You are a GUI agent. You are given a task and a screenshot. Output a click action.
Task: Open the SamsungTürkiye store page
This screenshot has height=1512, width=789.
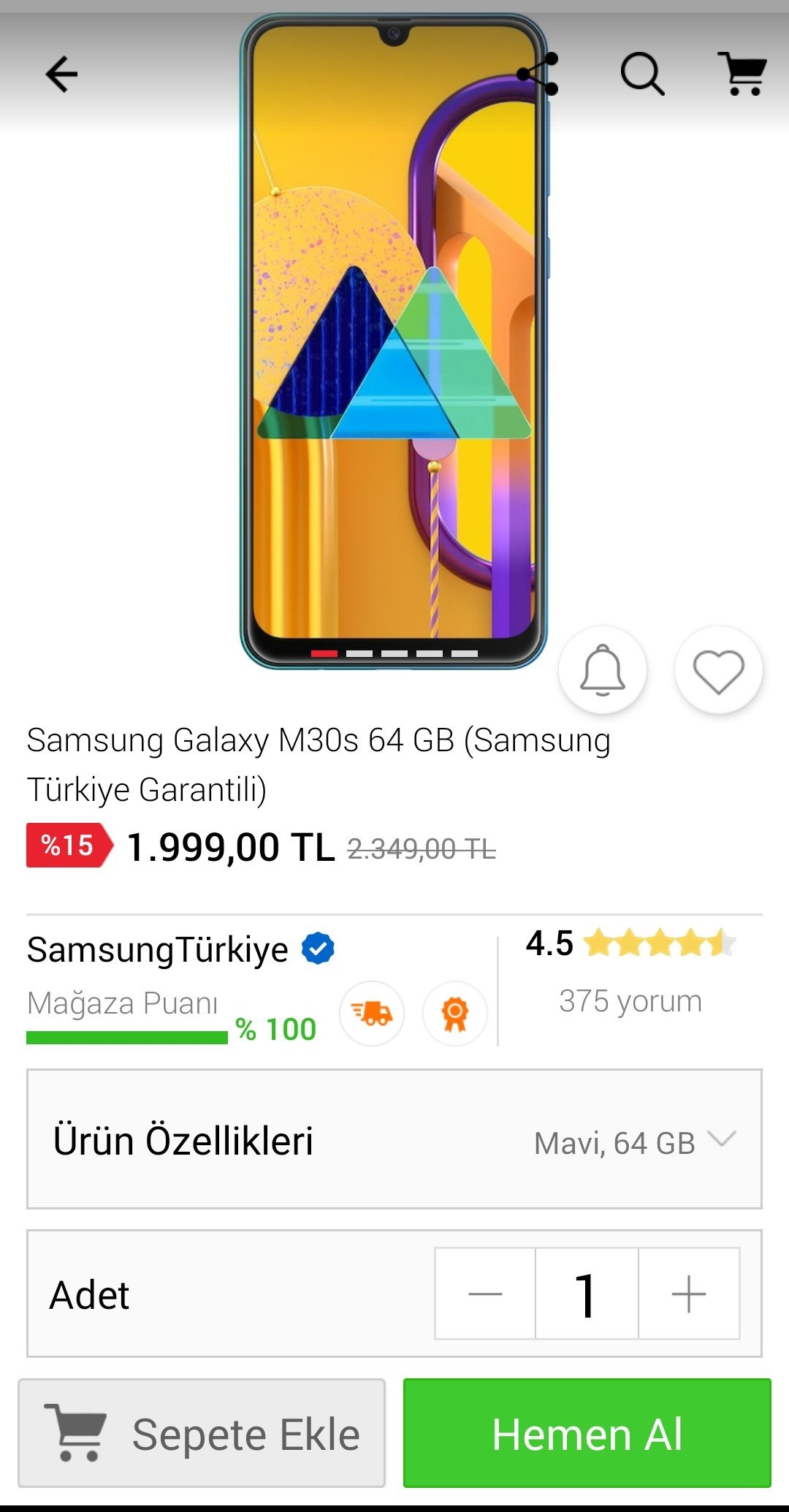tap(158, 949)
